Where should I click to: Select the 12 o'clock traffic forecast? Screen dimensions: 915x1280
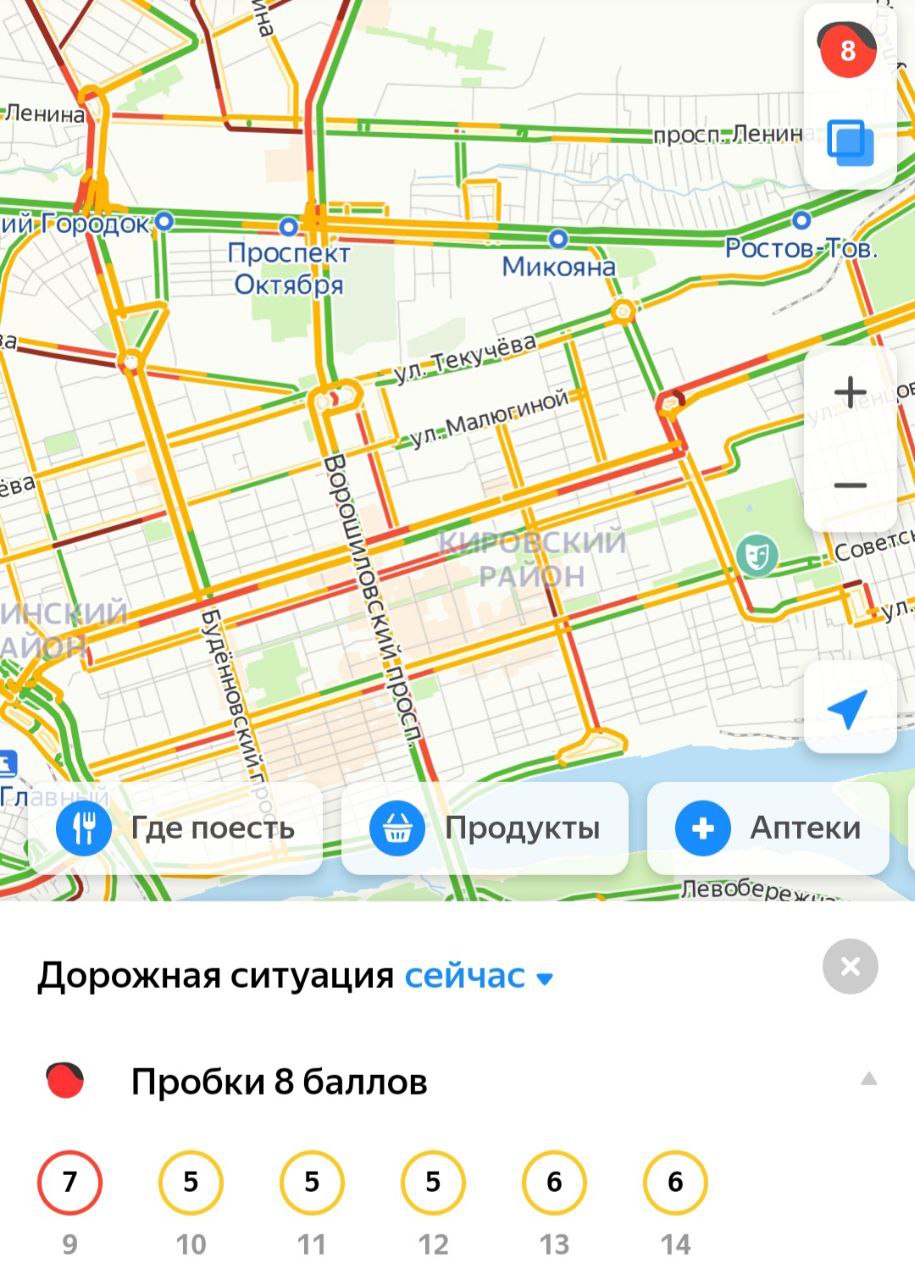(432, 1183)
